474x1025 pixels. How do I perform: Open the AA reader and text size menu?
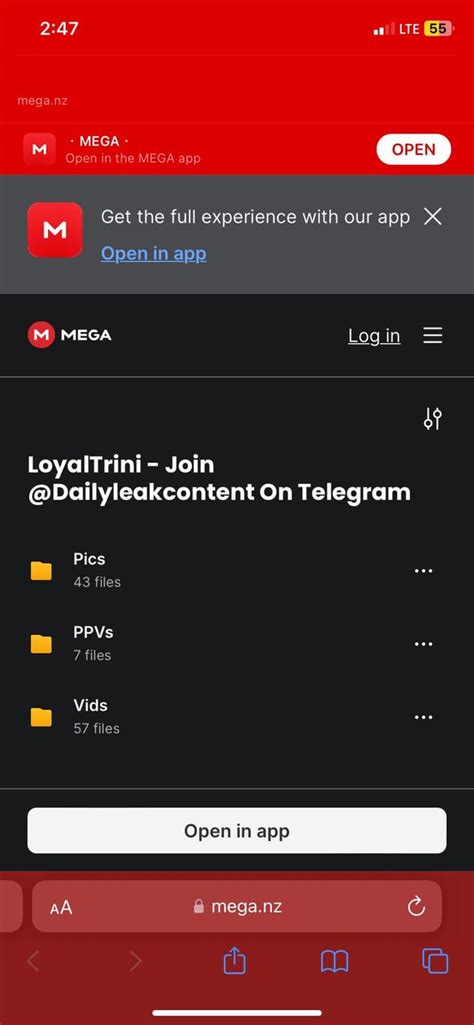[61, 907]
